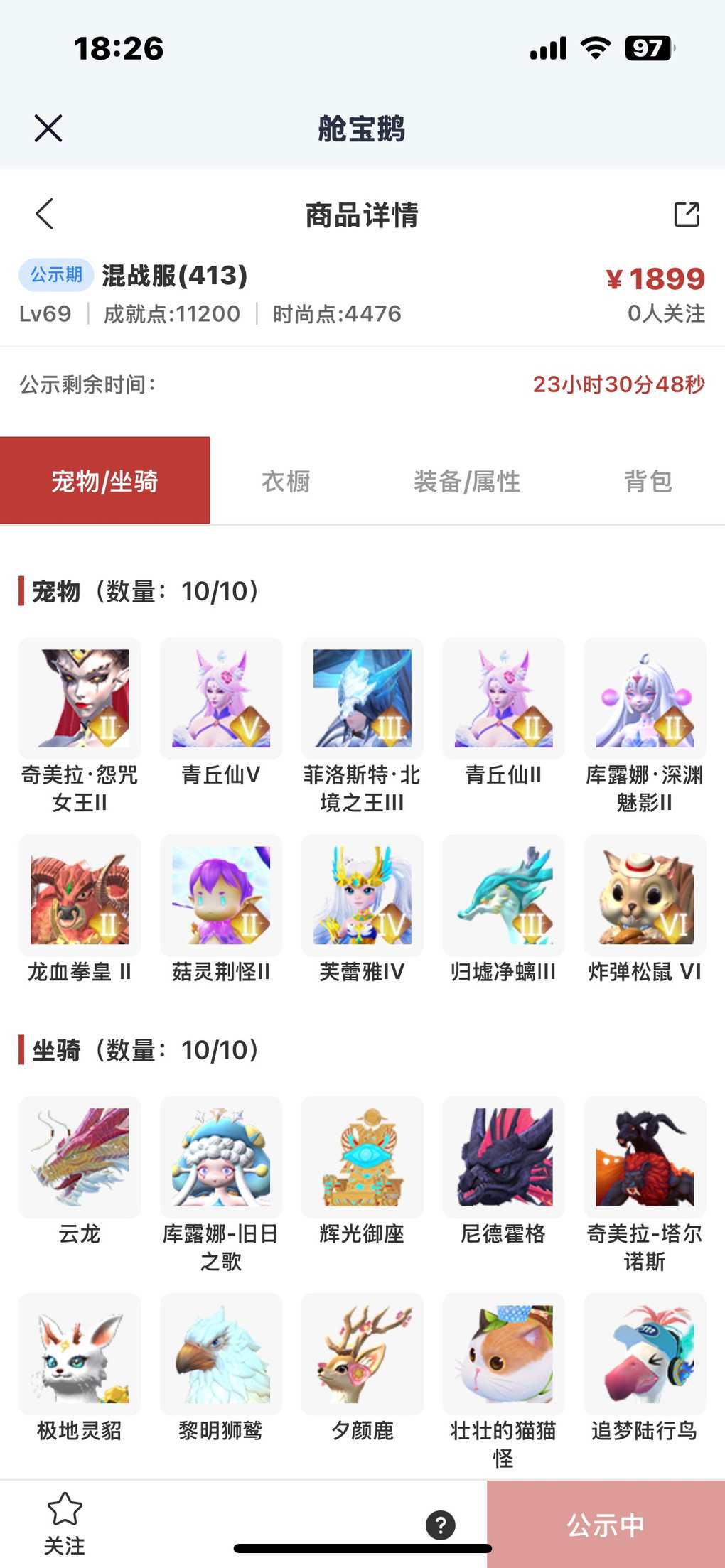This screenshot has height=1568, width=725.
Task: Close the 舱宝鹅 web page
Action: coord(48,129)
